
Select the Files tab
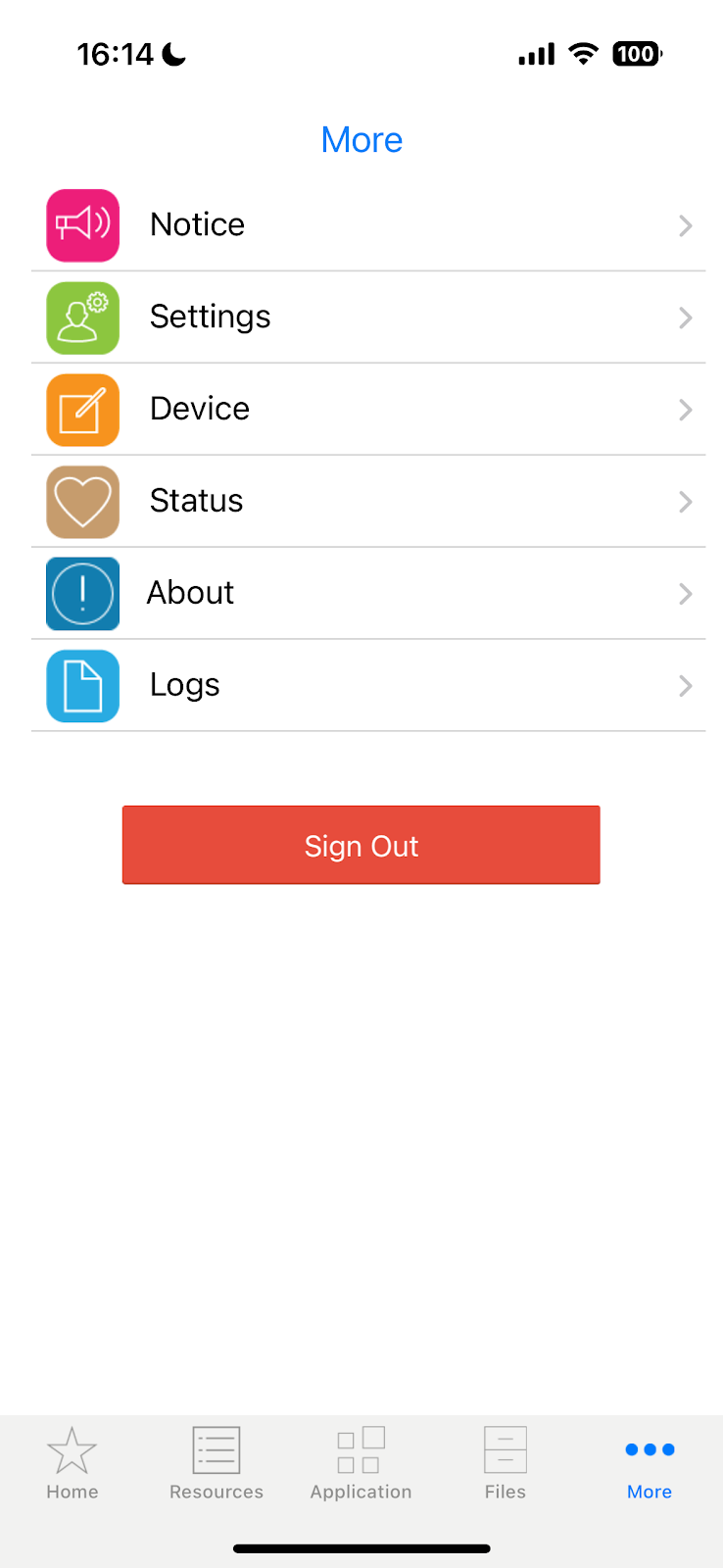506,1464
